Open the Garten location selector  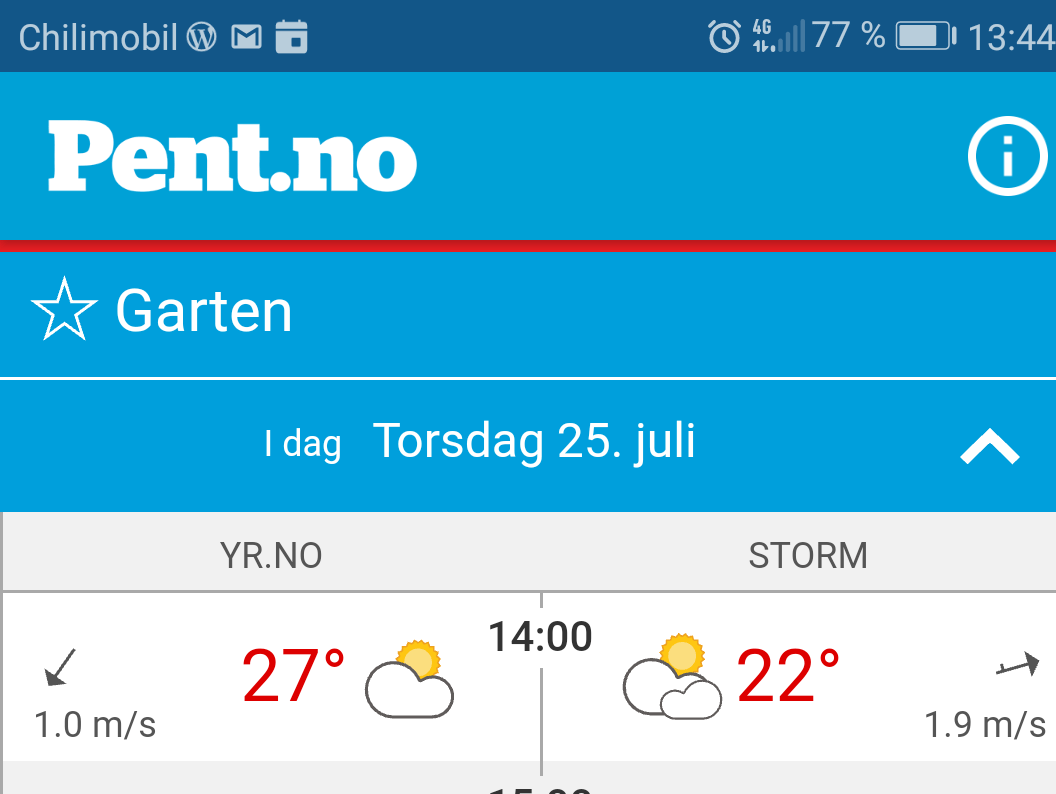click(204, 312)
